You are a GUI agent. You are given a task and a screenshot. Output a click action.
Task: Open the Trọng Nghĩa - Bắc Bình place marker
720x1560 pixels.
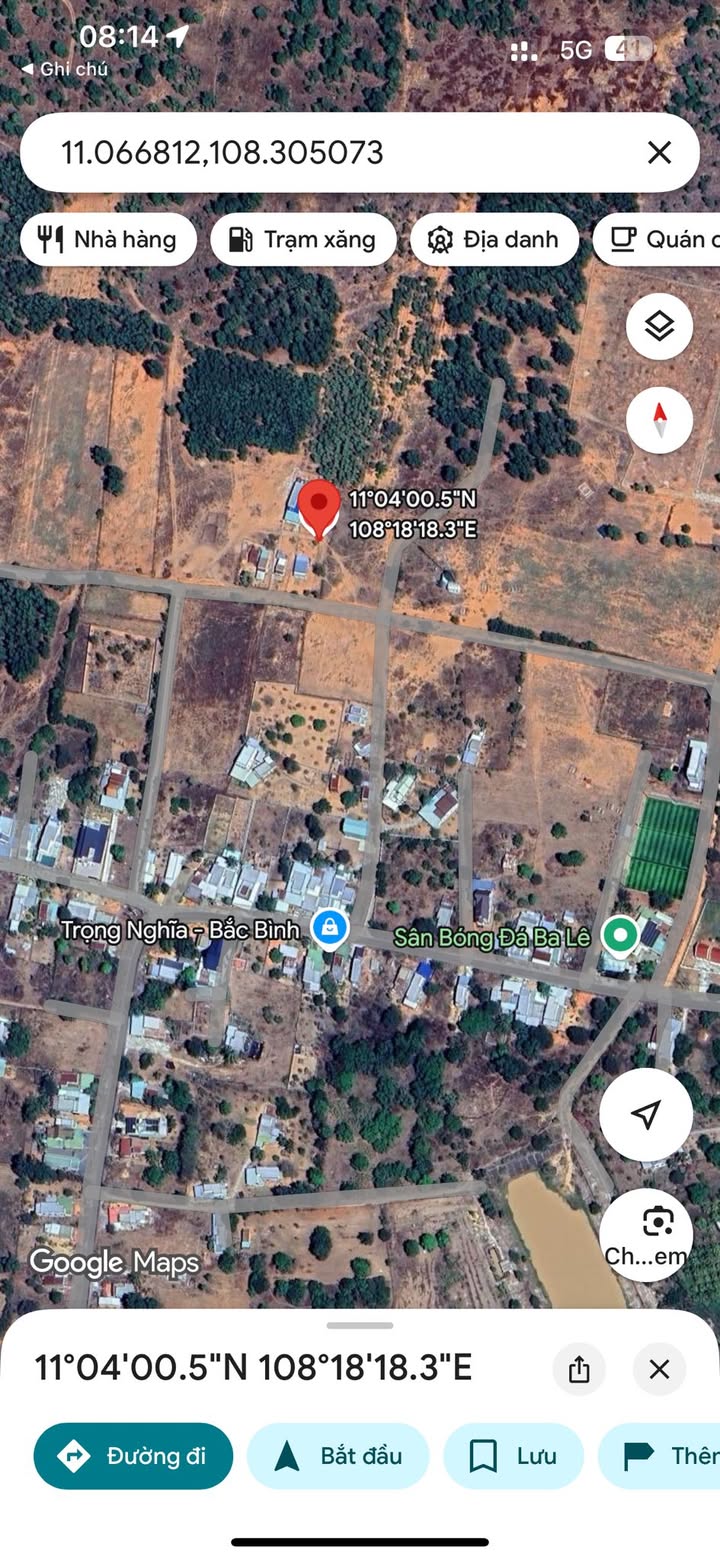329,929
